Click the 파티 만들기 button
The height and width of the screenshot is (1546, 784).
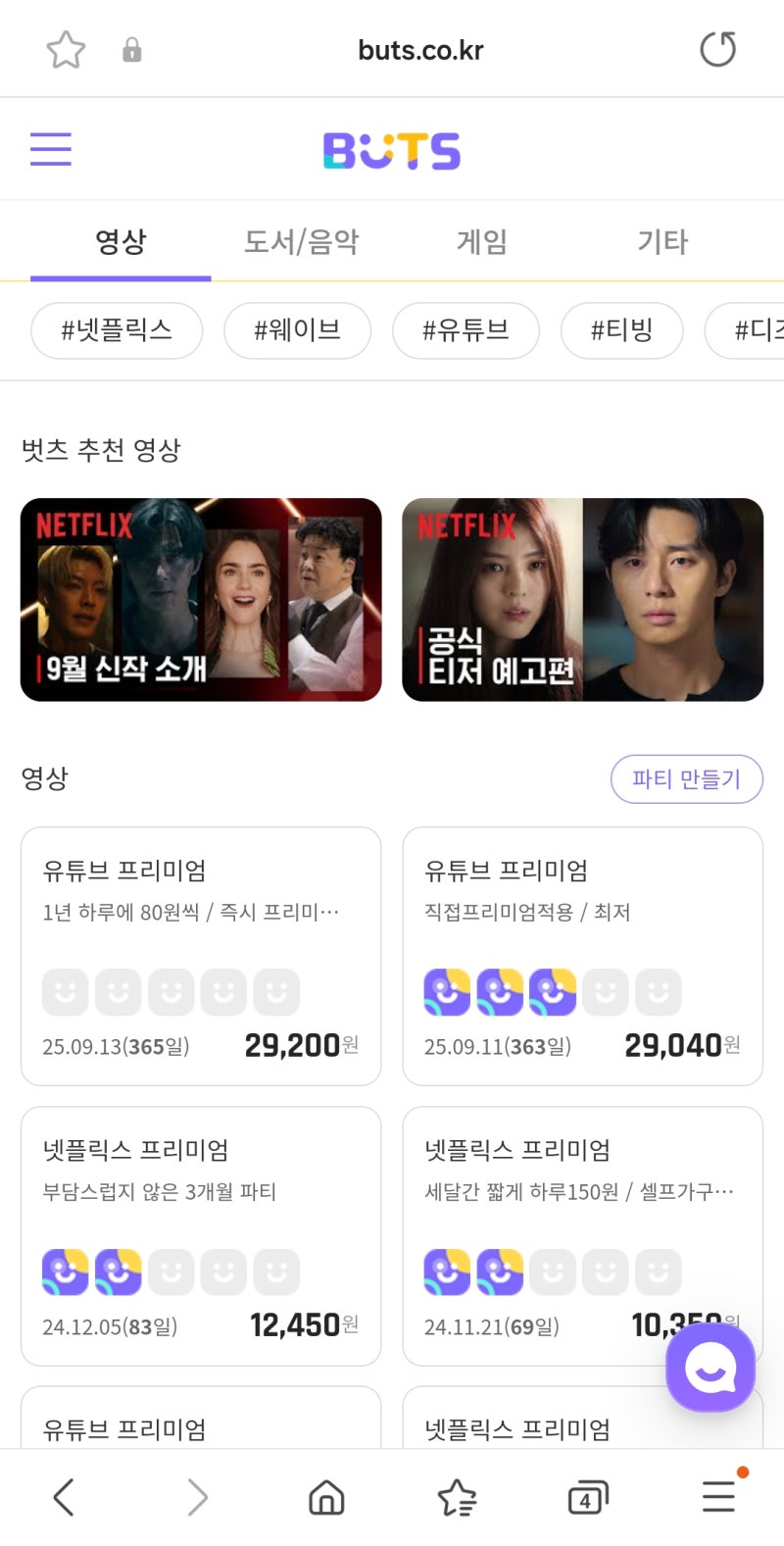687,778
